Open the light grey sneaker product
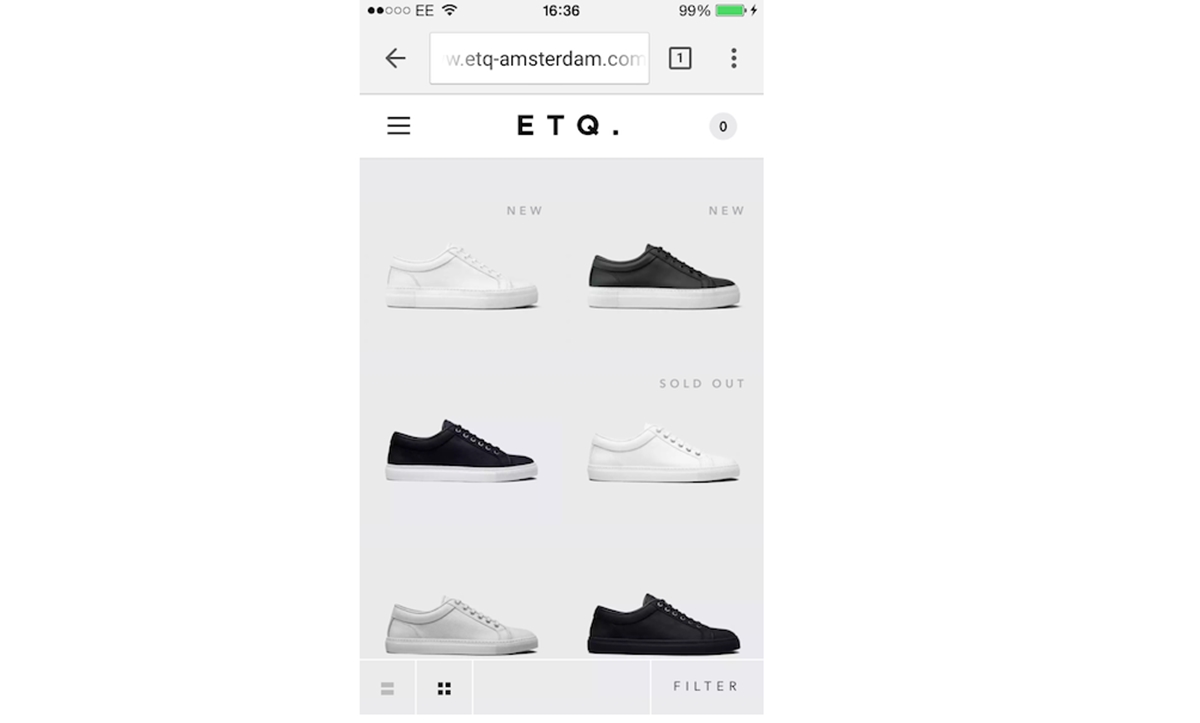1200x723 pixels. tap(462, 625)
